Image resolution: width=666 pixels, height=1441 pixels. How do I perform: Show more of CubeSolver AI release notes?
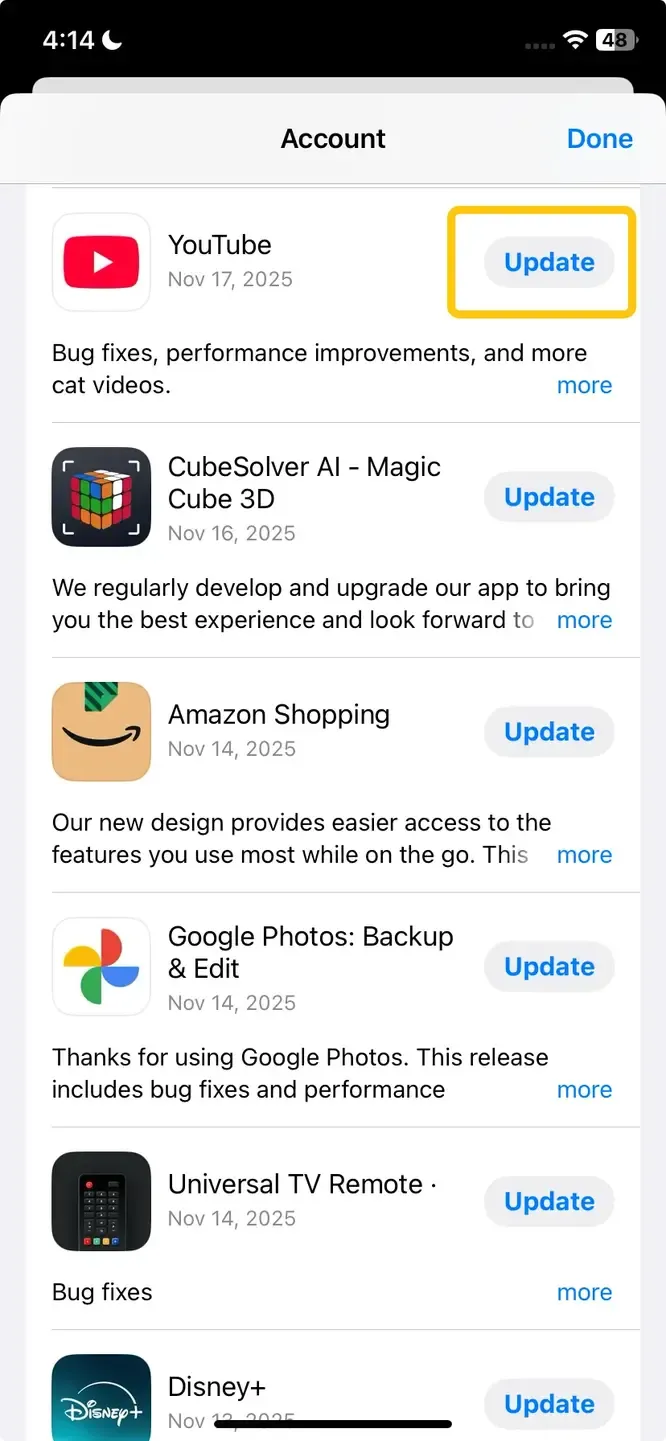point(584,620)
